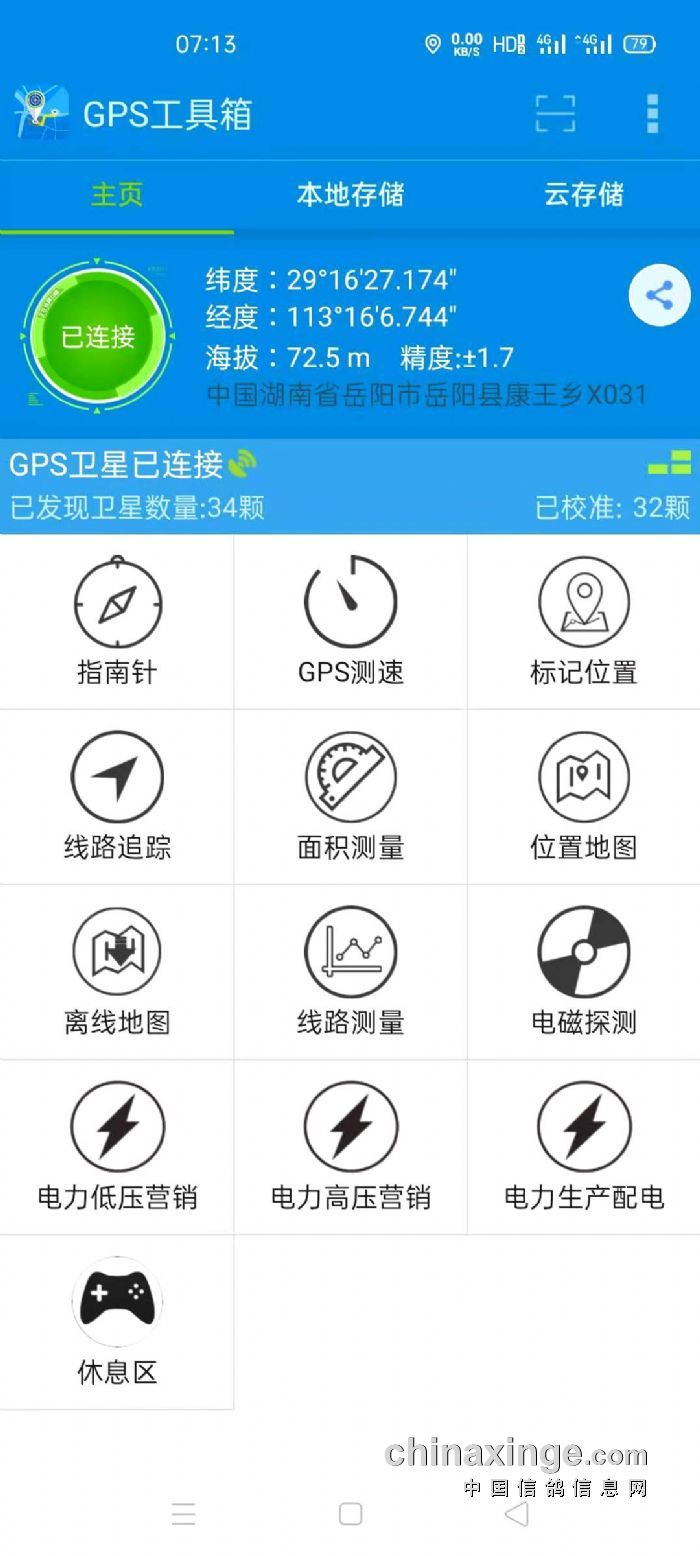Open the 指南针 compass tool
The image size is (700, 1556).
117,622
